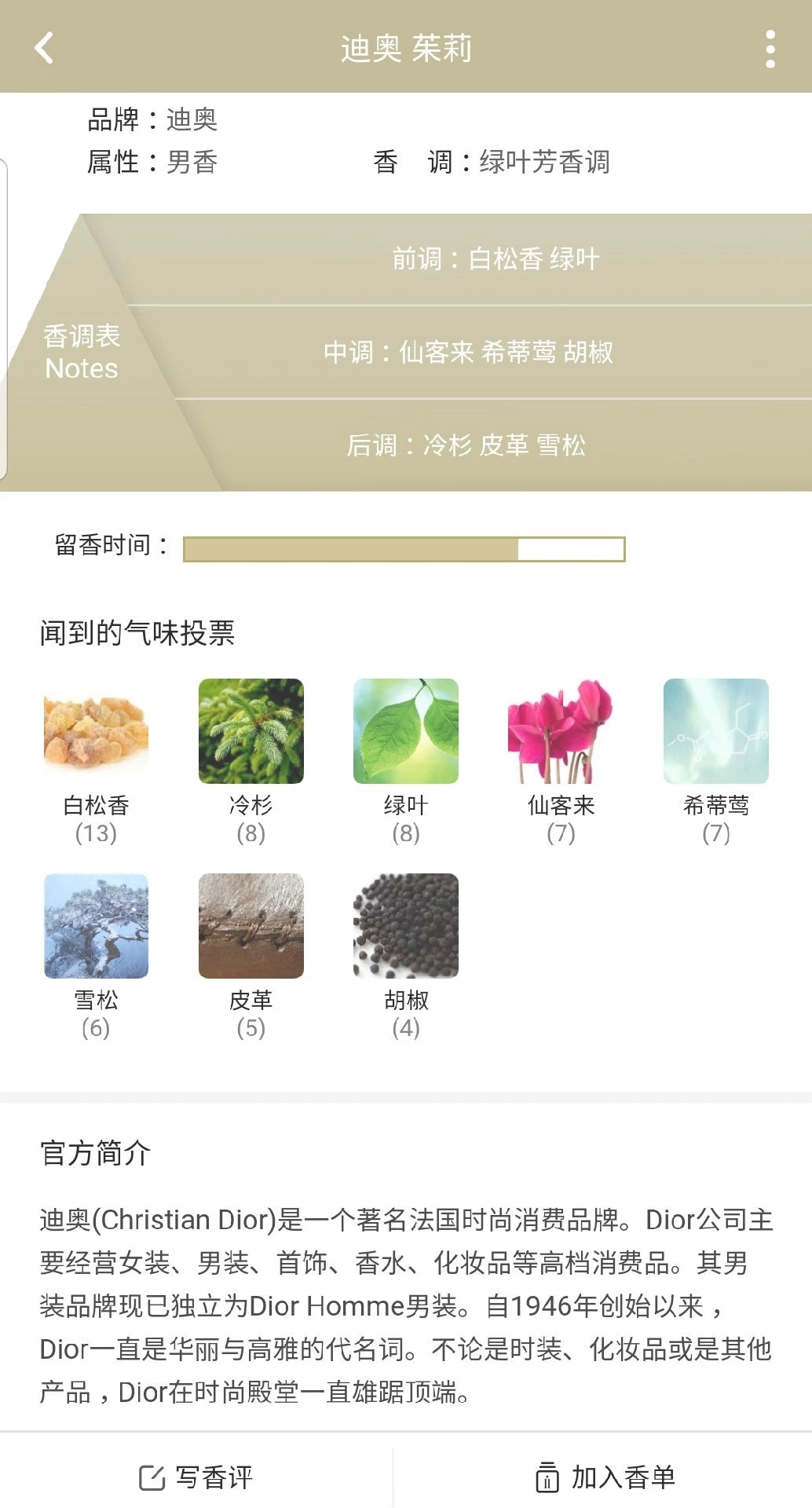The width and height of the screenshot is (812, 1508).
Task: Open the three-dot overflow menu
Action: (770, 49)
